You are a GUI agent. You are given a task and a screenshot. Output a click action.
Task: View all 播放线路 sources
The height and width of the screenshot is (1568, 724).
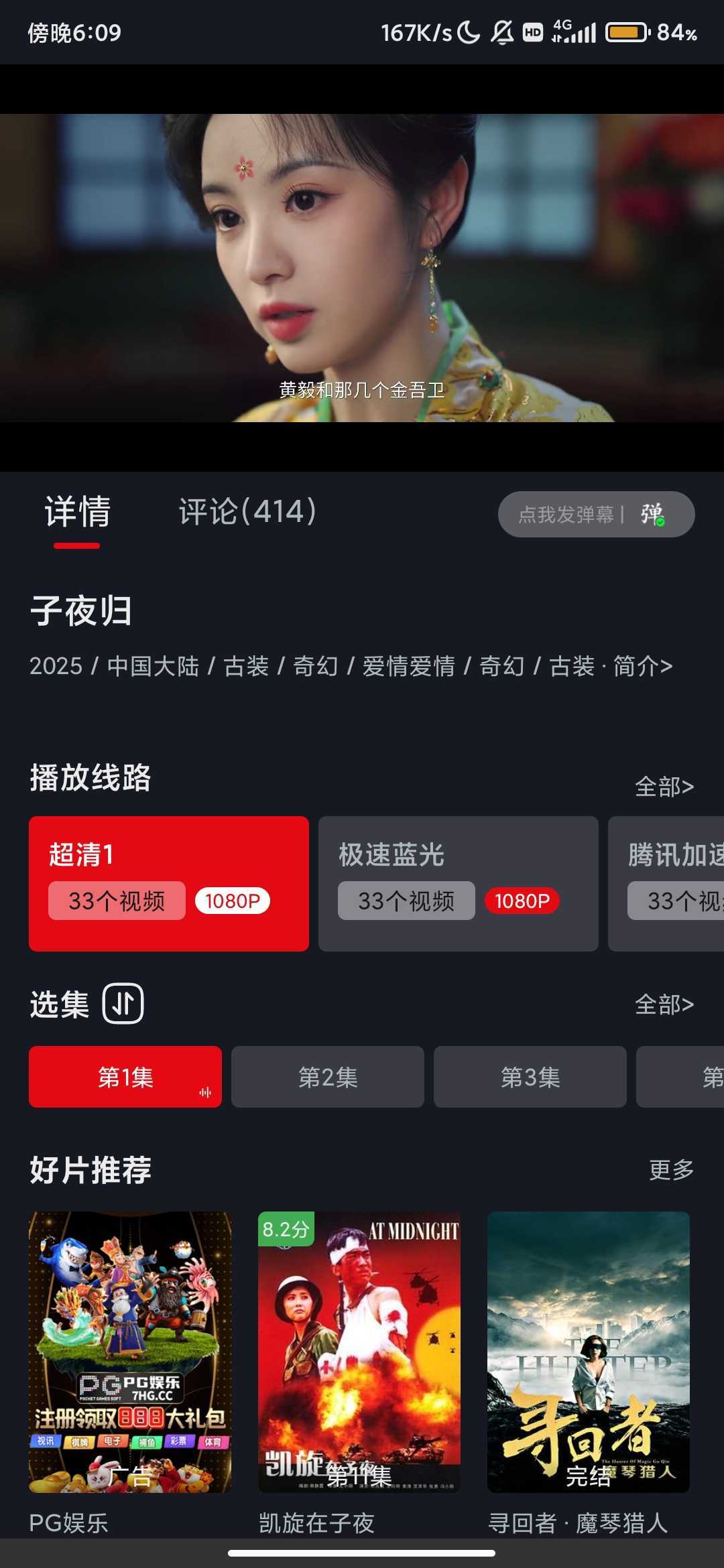point(664,787)
